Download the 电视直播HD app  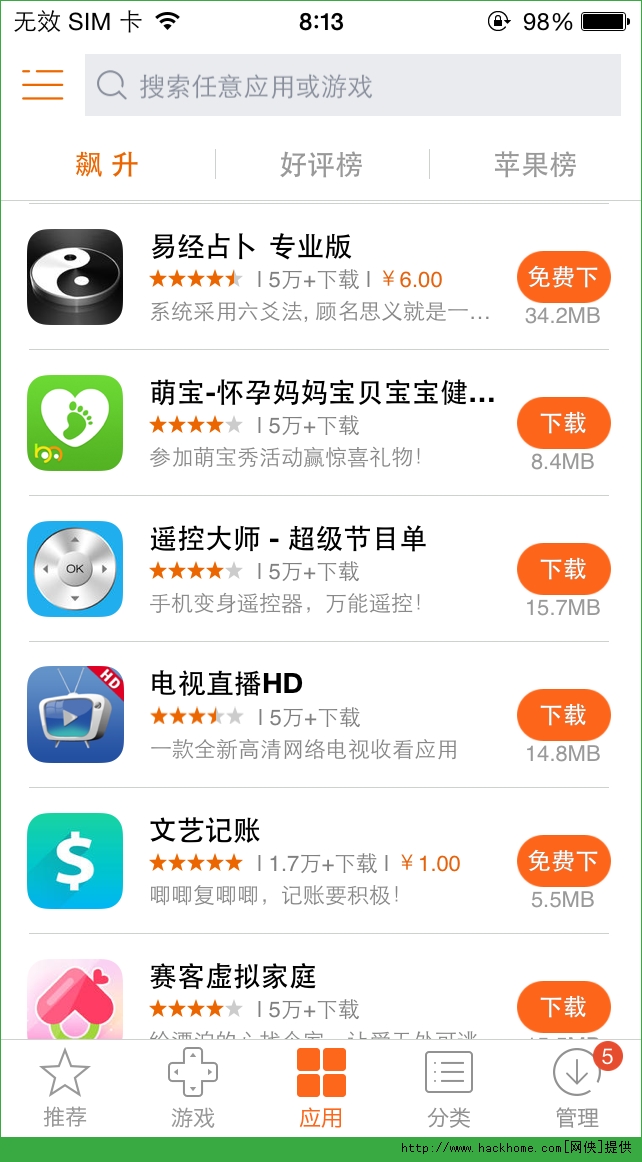[563, 715]
